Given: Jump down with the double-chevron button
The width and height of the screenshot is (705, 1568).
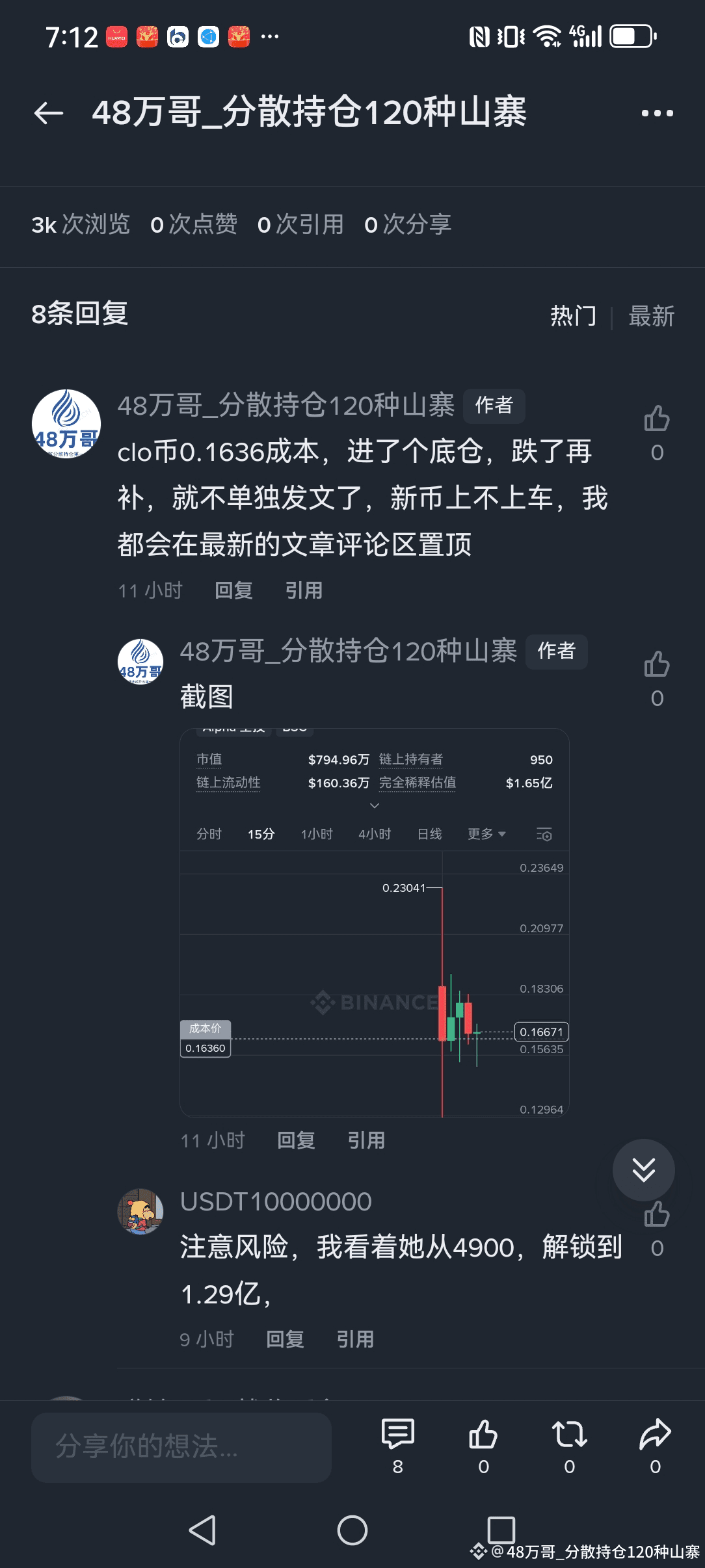Looking at the screenshot, I should [x=643, y=1170].
